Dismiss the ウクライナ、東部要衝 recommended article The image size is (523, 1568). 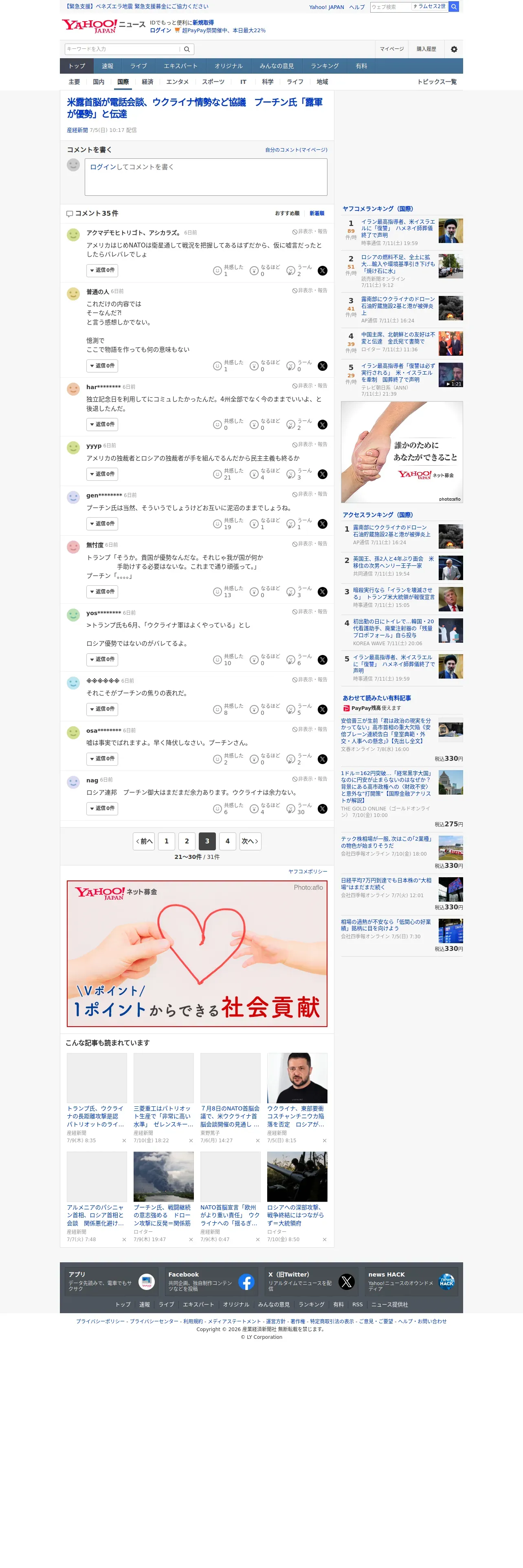coord(325,1141)
